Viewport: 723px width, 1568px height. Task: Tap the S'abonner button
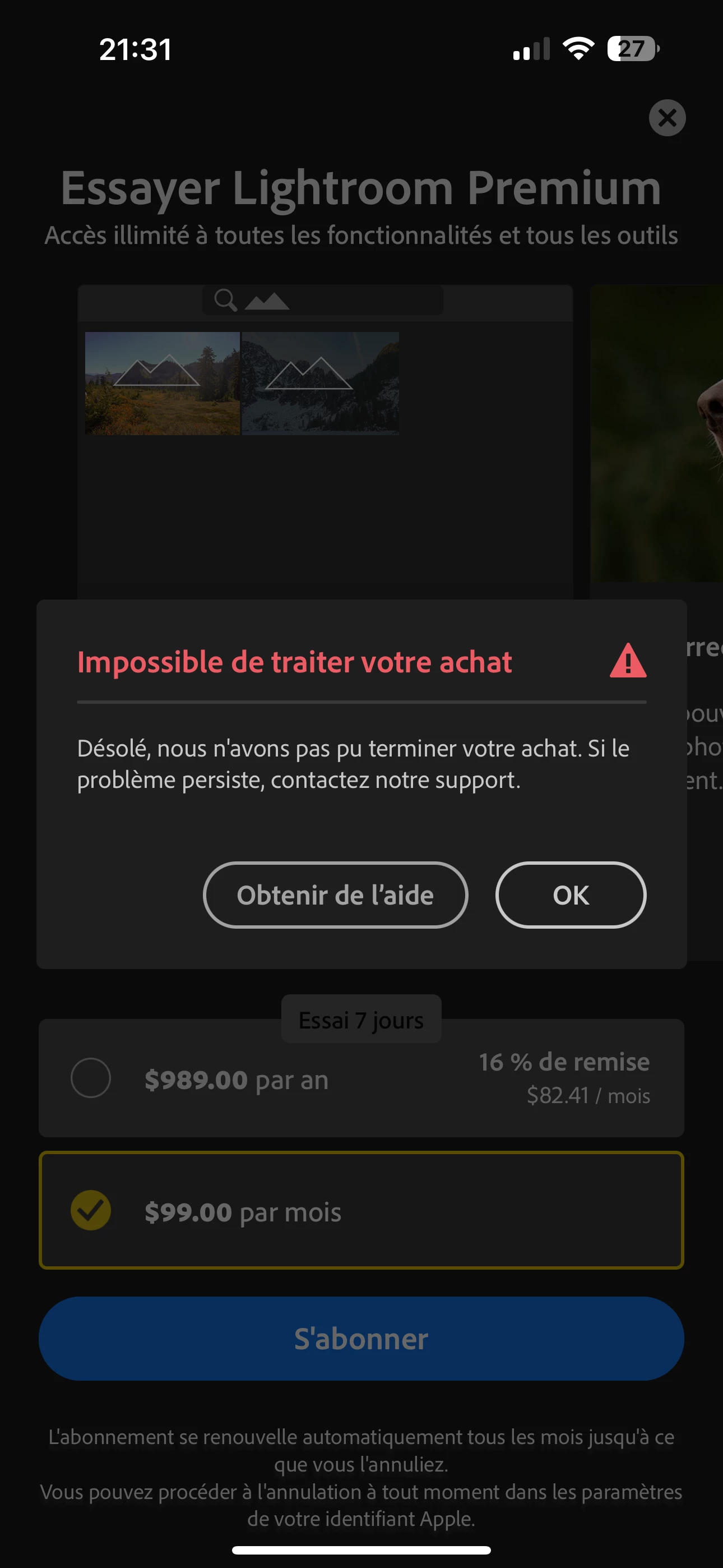[361, 1339]
